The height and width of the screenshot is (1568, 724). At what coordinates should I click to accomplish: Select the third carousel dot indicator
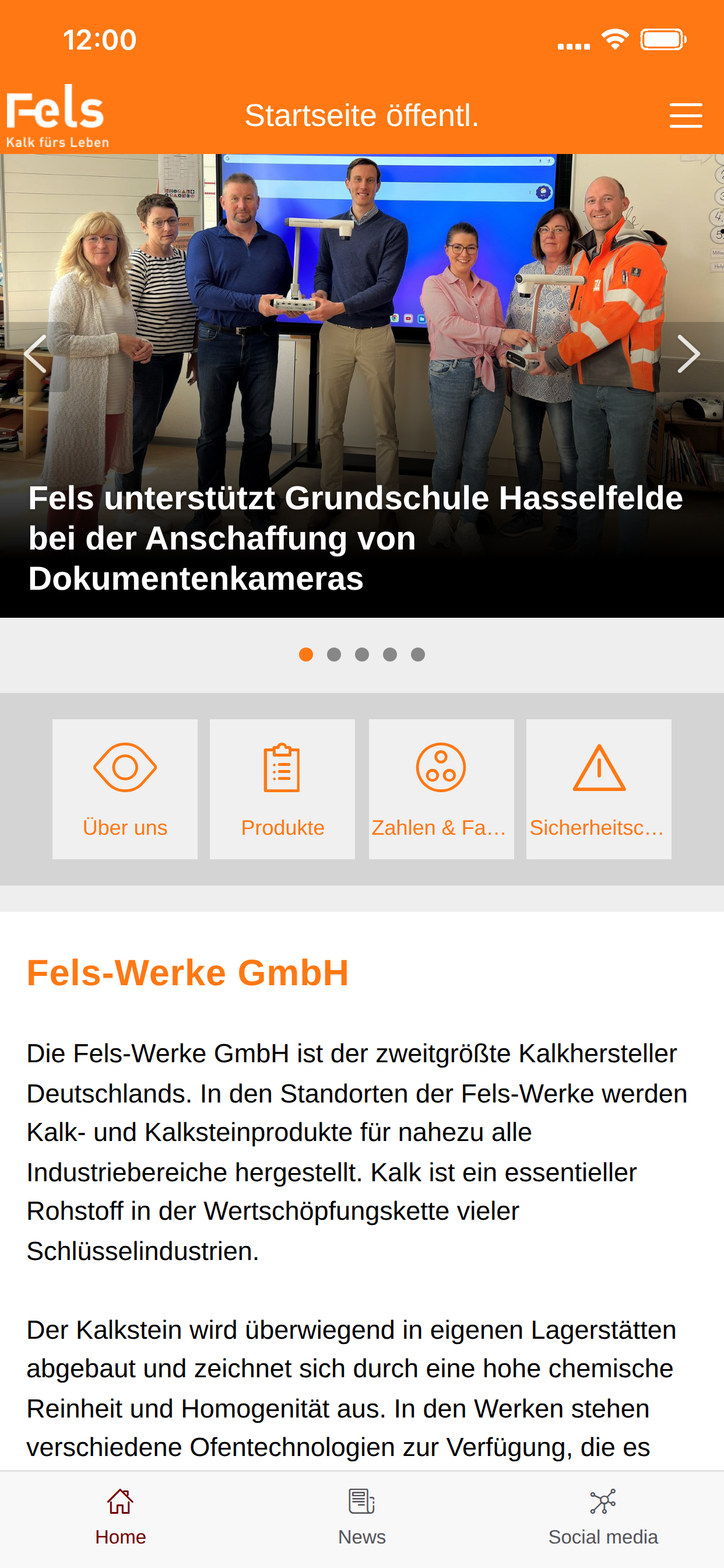pos(362,654)
